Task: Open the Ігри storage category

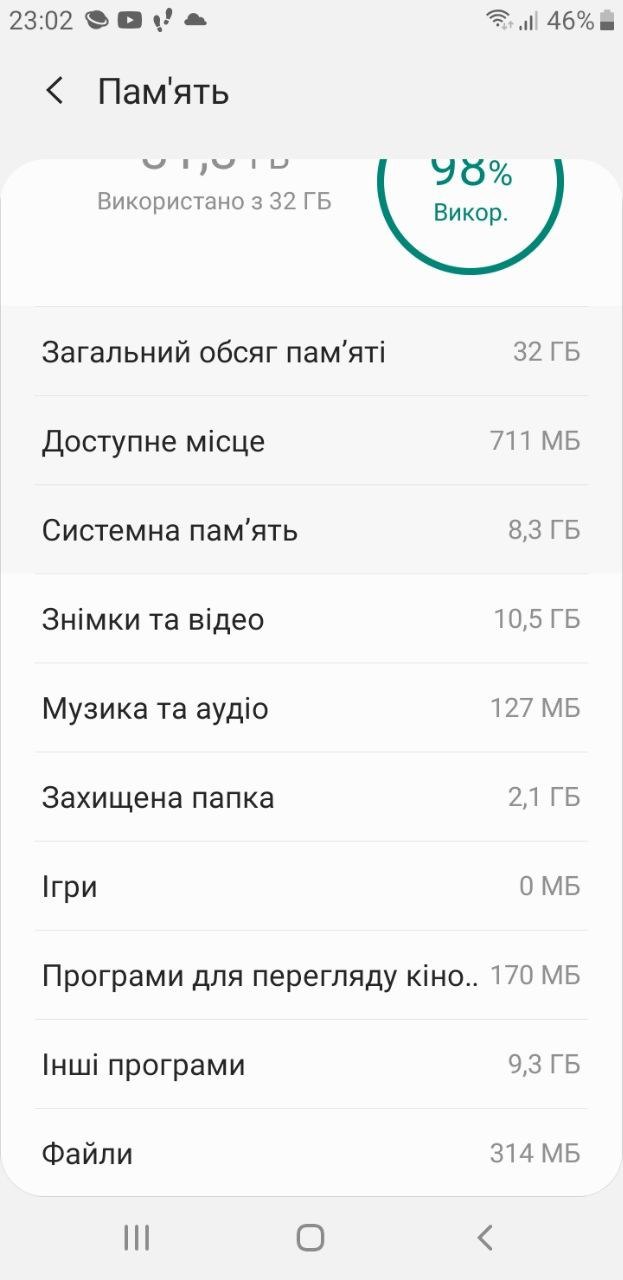Action: tap(311, 886)
